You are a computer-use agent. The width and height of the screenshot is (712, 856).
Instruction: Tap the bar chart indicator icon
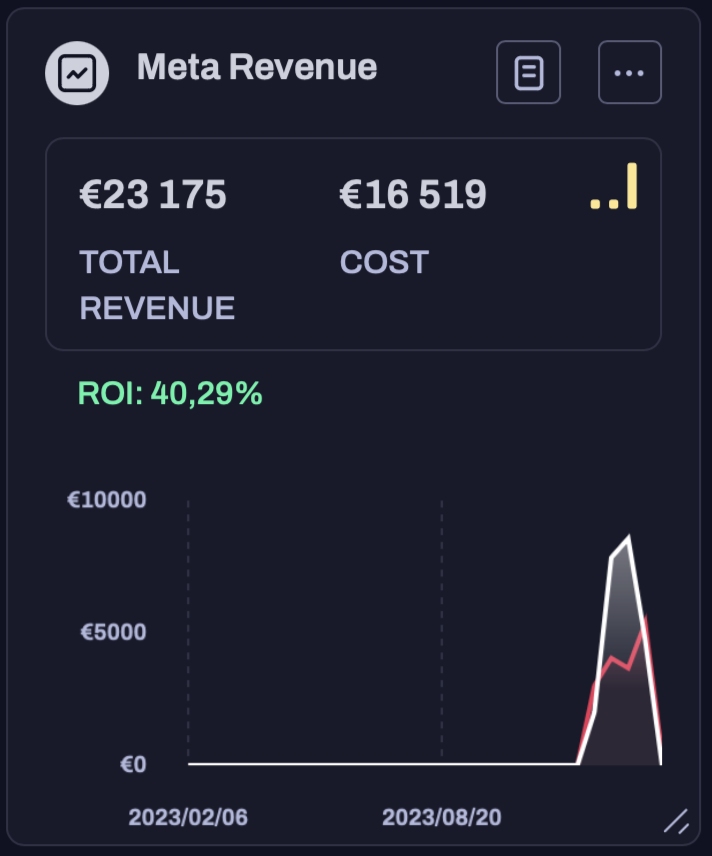tap(615, 188)
